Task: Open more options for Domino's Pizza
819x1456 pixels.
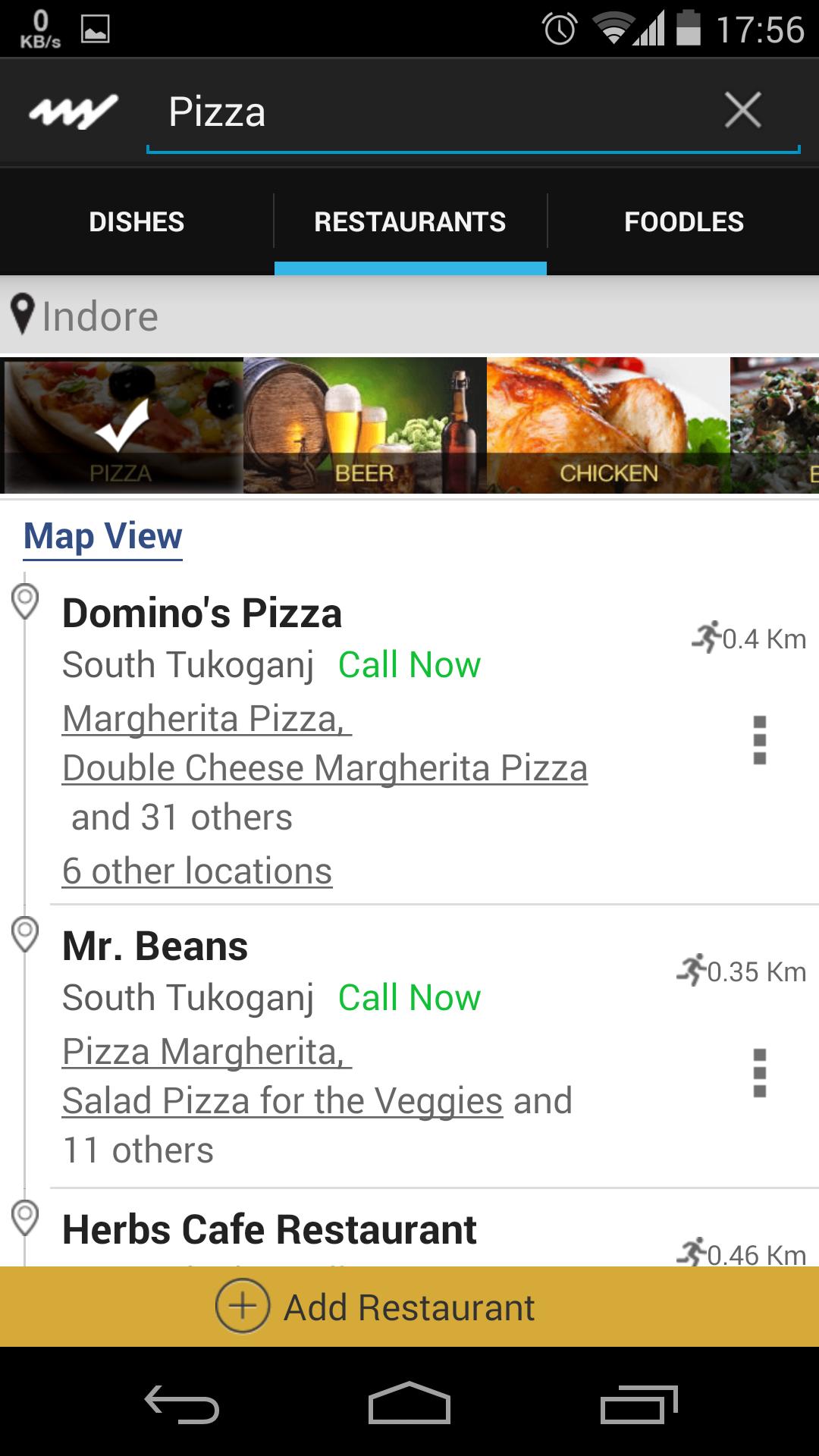Action: click(759, 740)
